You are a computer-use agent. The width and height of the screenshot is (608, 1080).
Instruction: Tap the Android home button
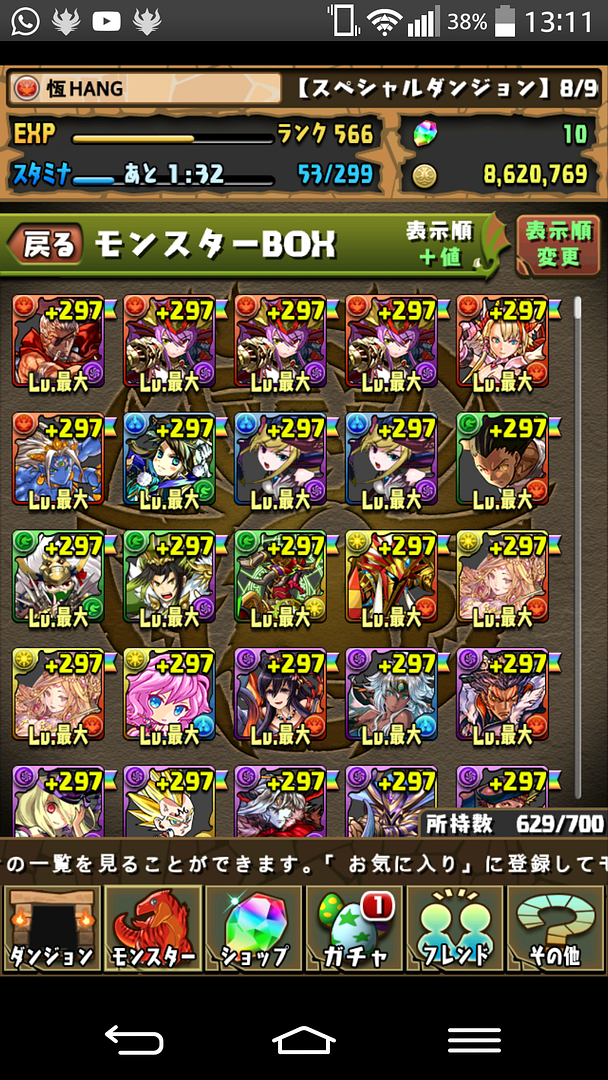[x=303, y=1040]
